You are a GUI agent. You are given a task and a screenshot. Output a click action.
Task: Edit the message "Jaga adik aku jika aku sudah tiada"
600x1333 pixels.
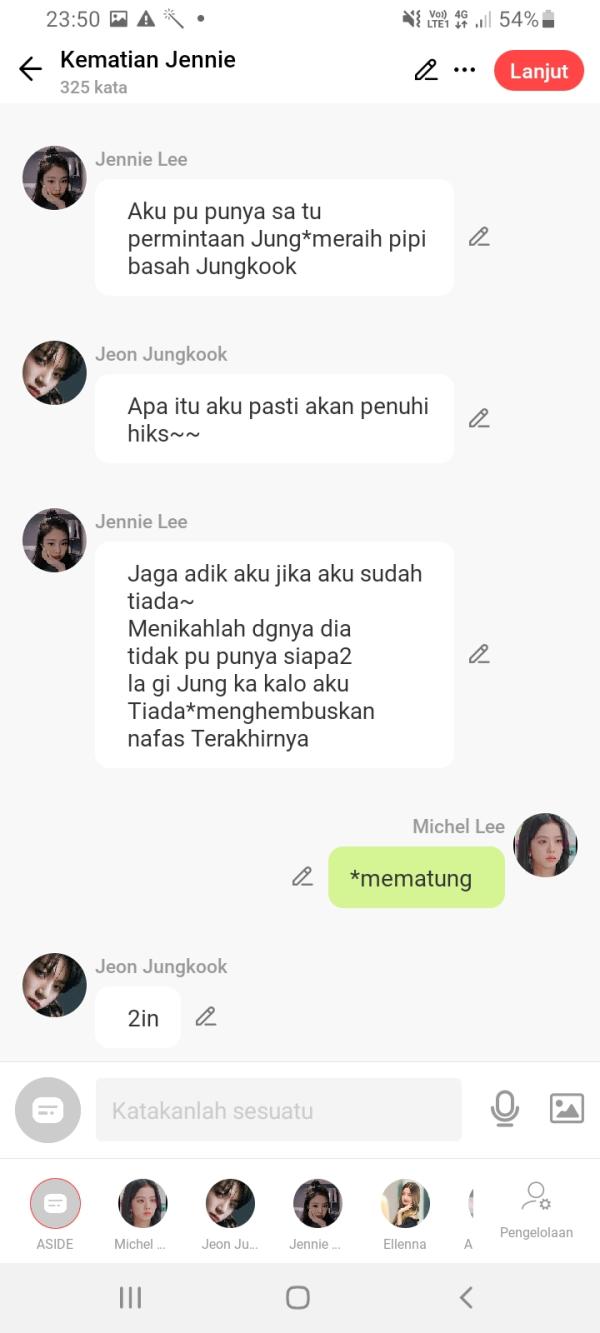[479, 654]
